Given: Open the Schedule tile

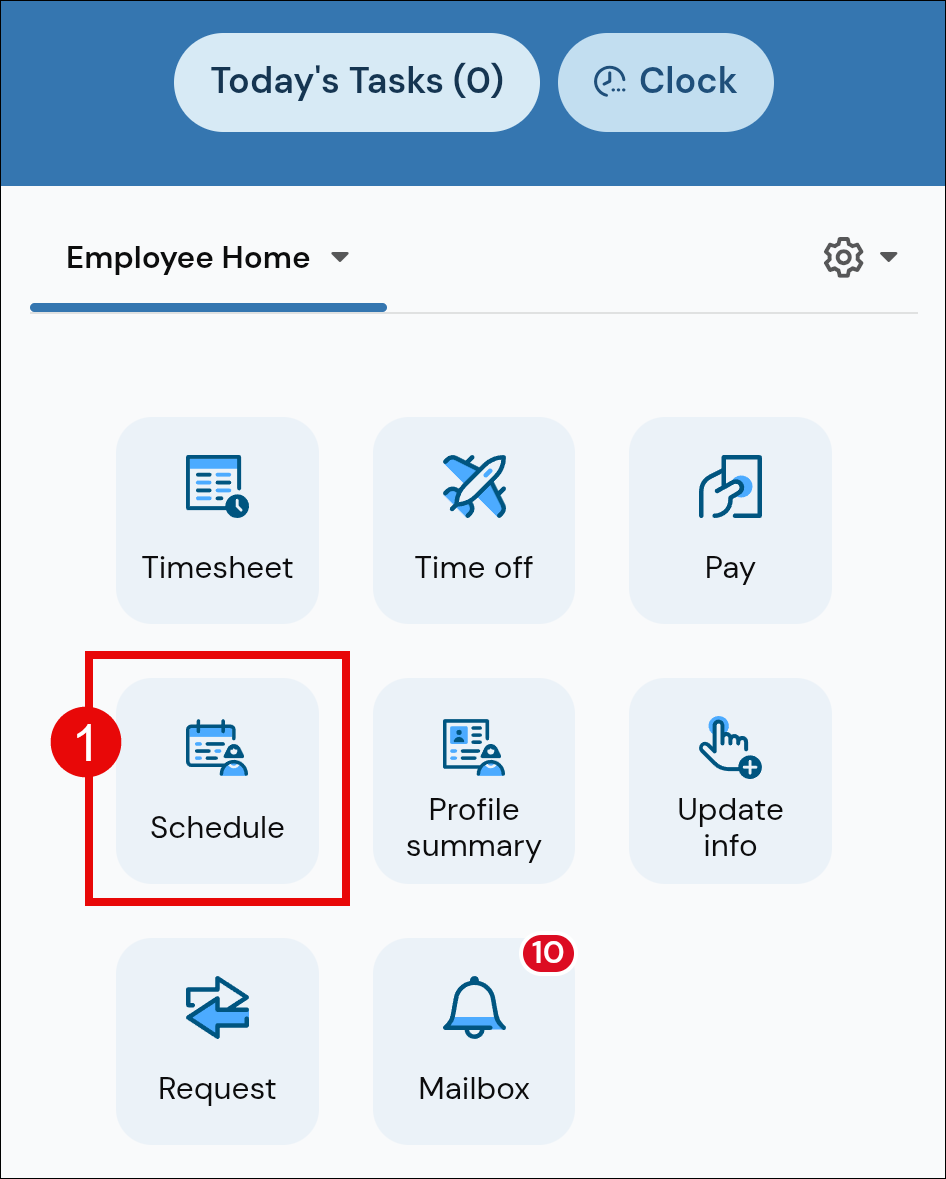Looking at the screenshot, I should [x=218, y=780].
